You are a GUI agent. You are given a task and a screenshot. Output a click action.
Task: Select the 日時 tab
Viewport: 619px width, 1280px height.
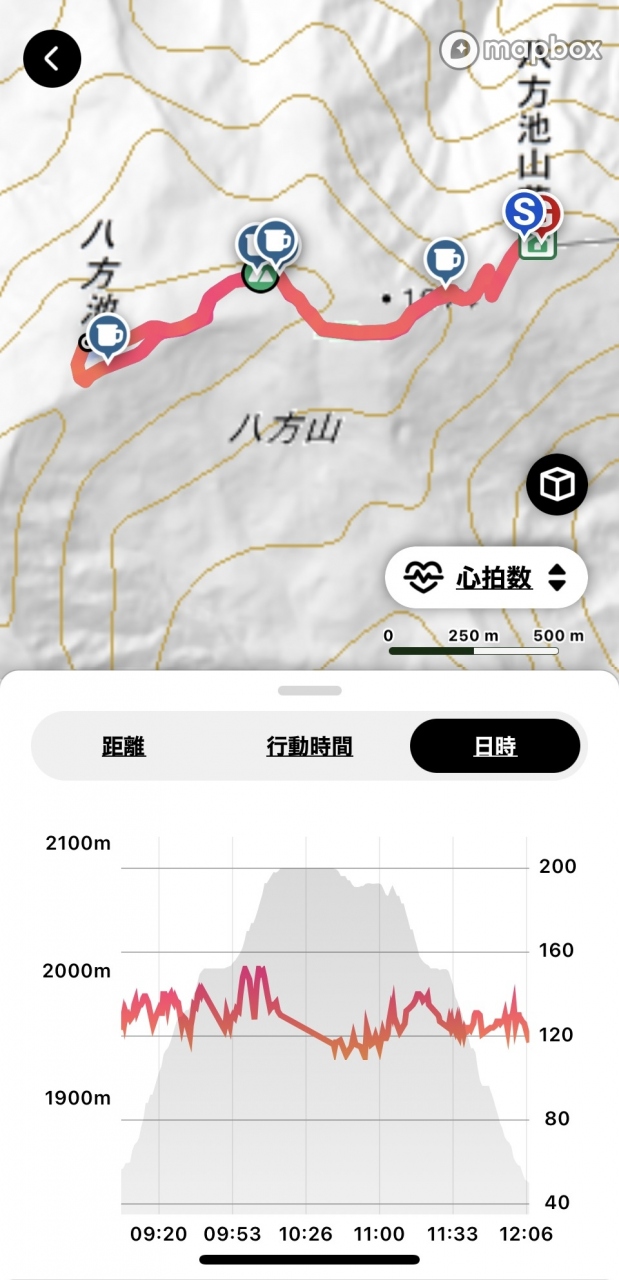click(x=495, y=746)
